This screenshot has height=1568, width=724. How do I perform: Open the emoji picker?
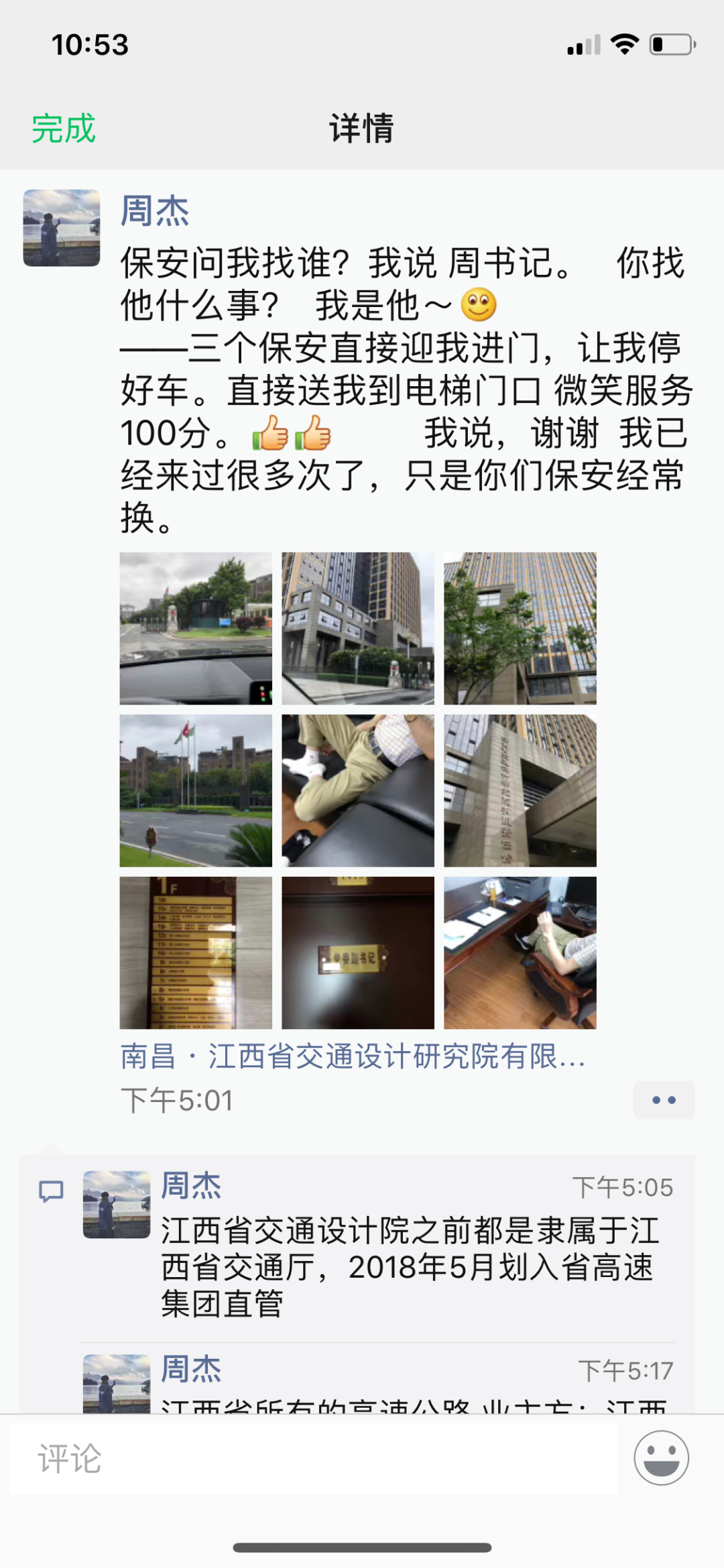click(x=661, y=1458)
